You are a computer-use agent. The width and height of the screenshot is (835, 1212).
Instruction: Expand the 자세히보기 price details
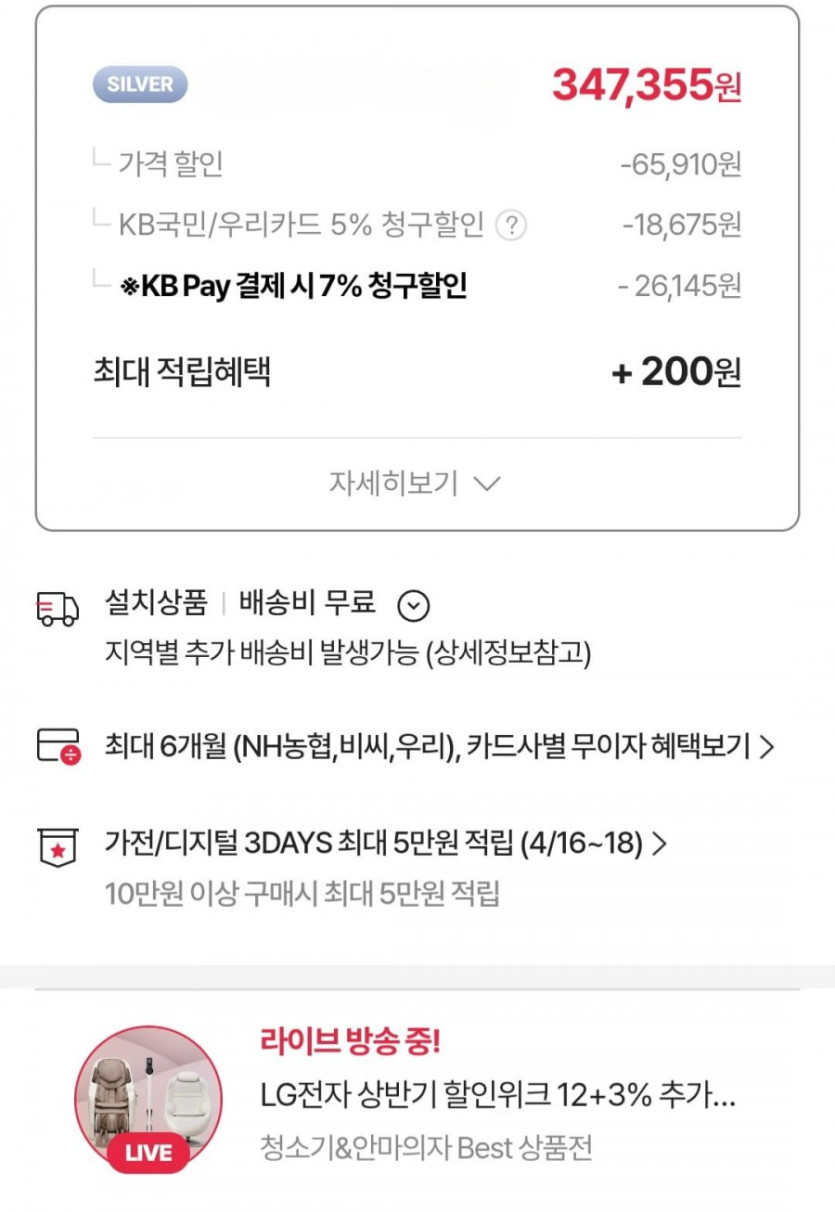tap(415, 484)
